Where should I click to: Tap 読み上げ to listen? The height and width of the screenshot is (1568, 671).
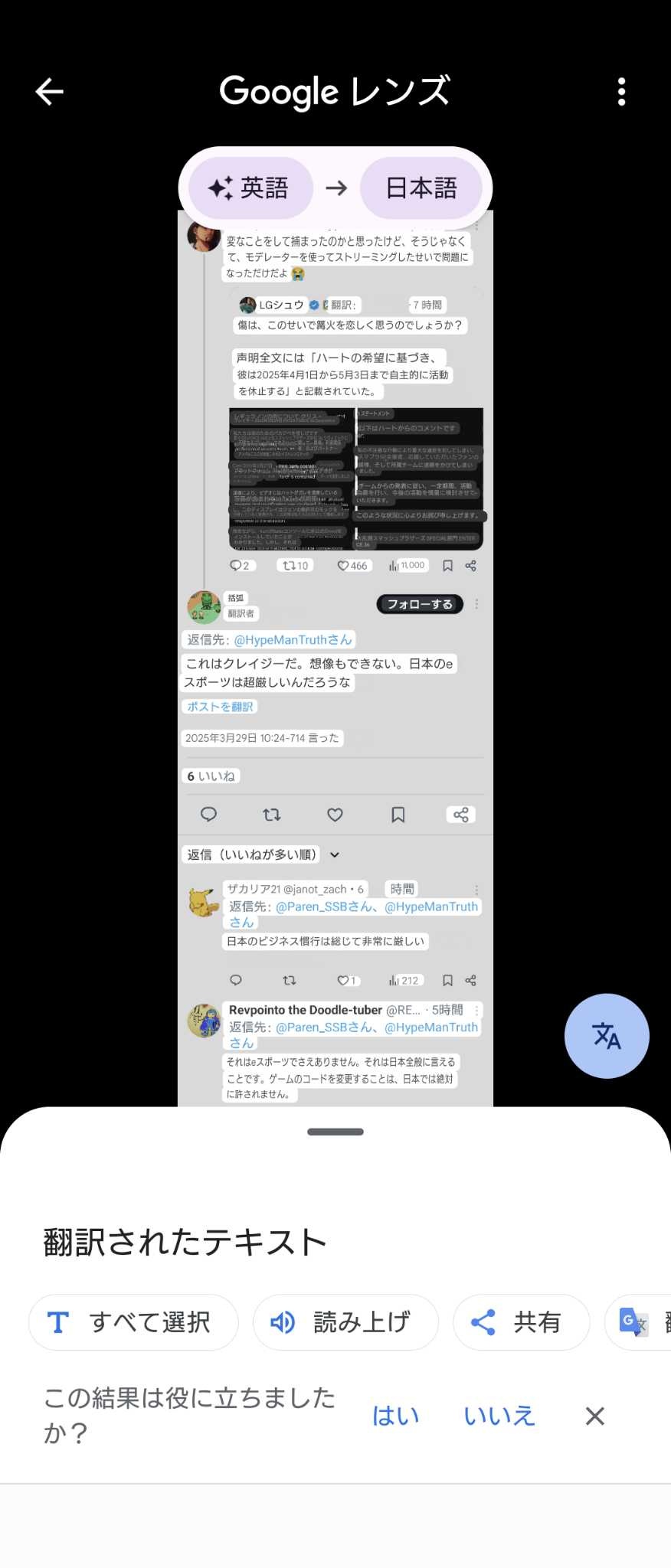click(345, 1322)
